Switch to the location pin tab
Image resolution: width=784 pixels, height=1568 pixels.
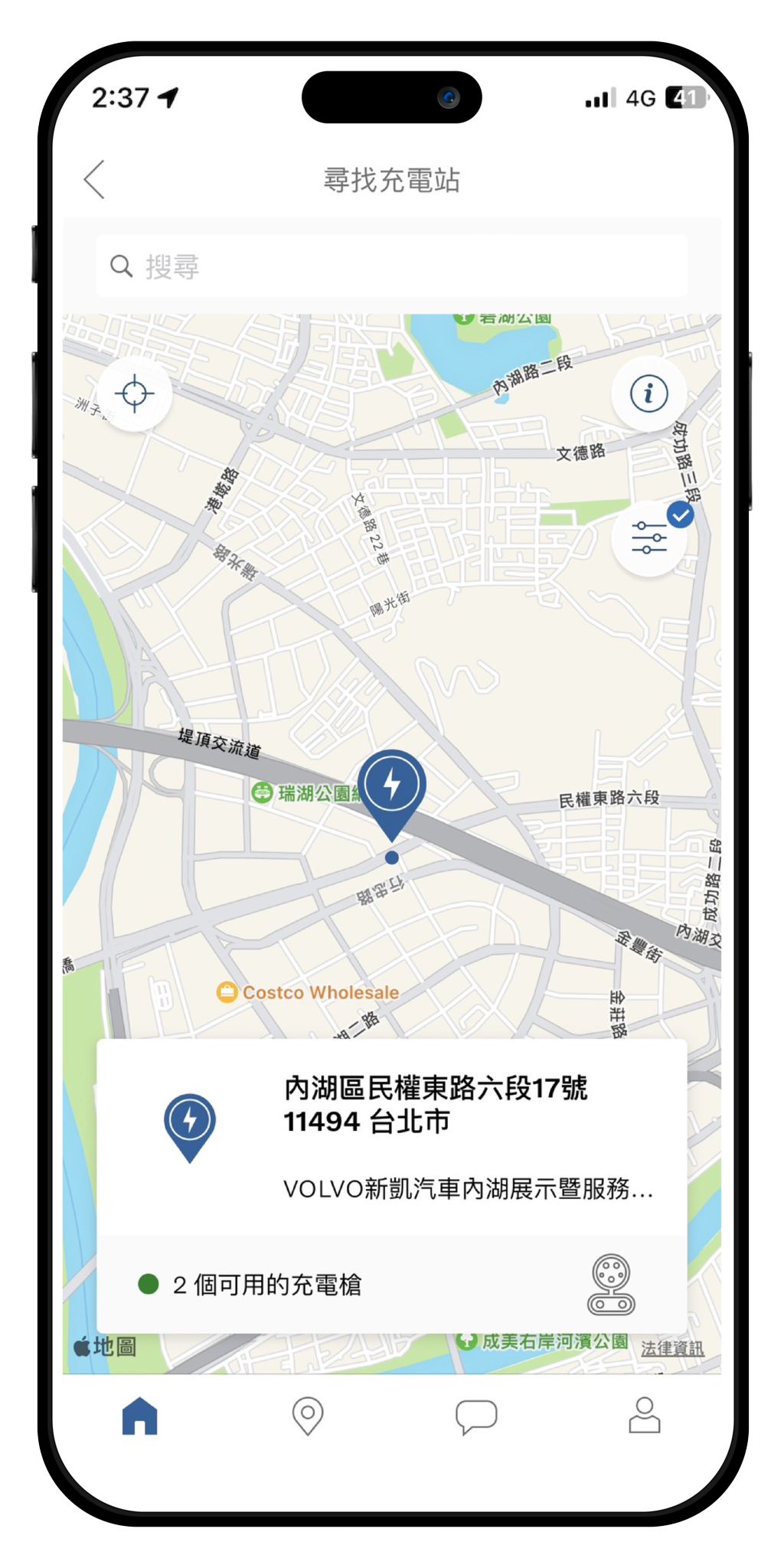[308, 1416]
